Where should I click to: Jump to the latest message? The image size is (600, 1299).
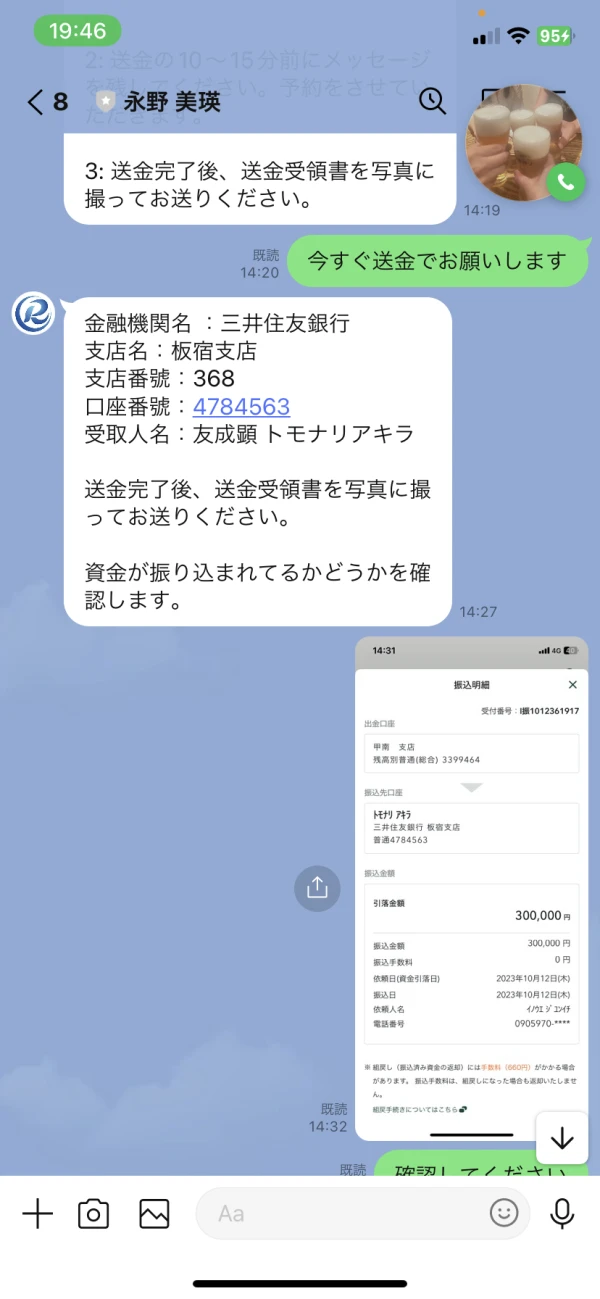pyautogui.click(x=562, y=1137)
